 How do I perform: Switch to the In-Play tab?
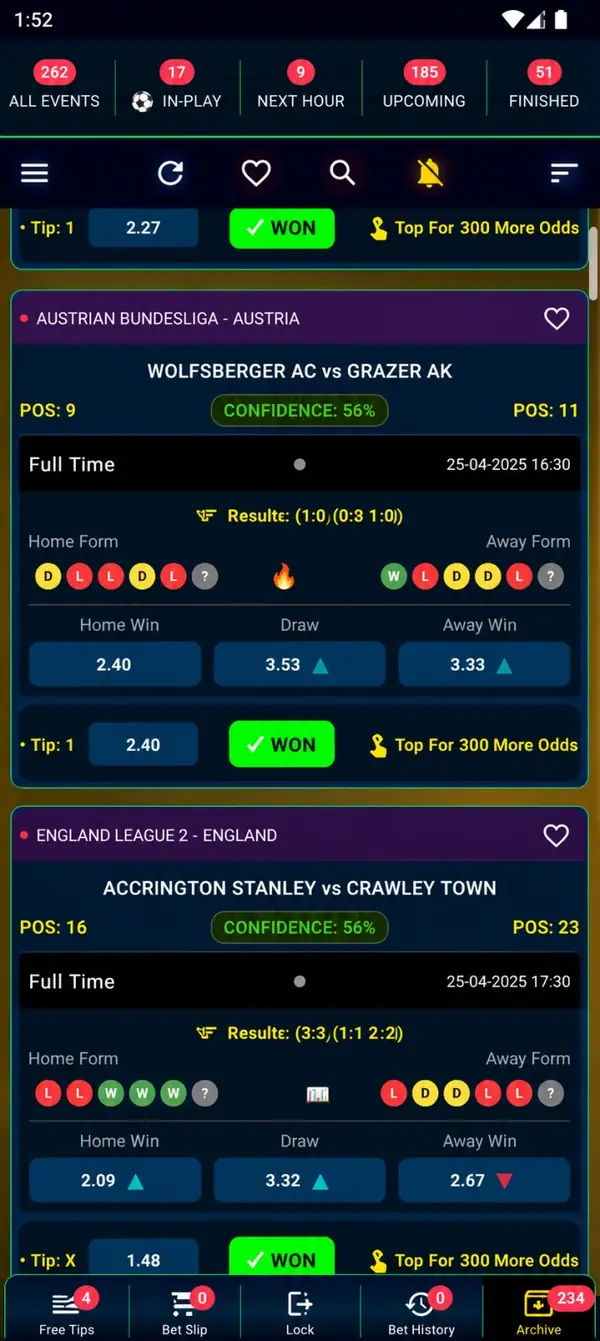click(177, 86)
